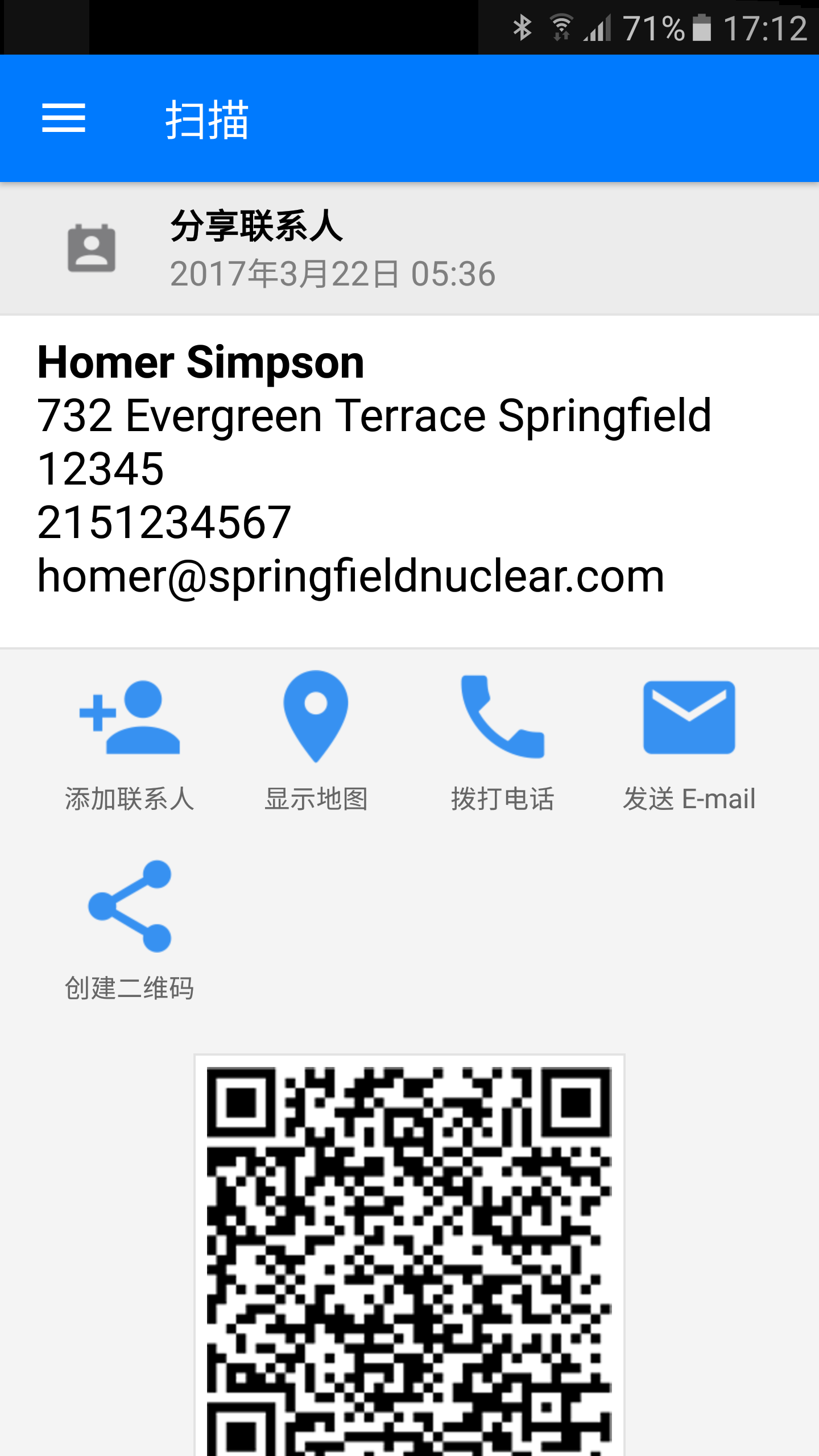The image size is (819, 1456).
Task: Dial the number with 拨打电话
Action: click(x=503, y=739)
